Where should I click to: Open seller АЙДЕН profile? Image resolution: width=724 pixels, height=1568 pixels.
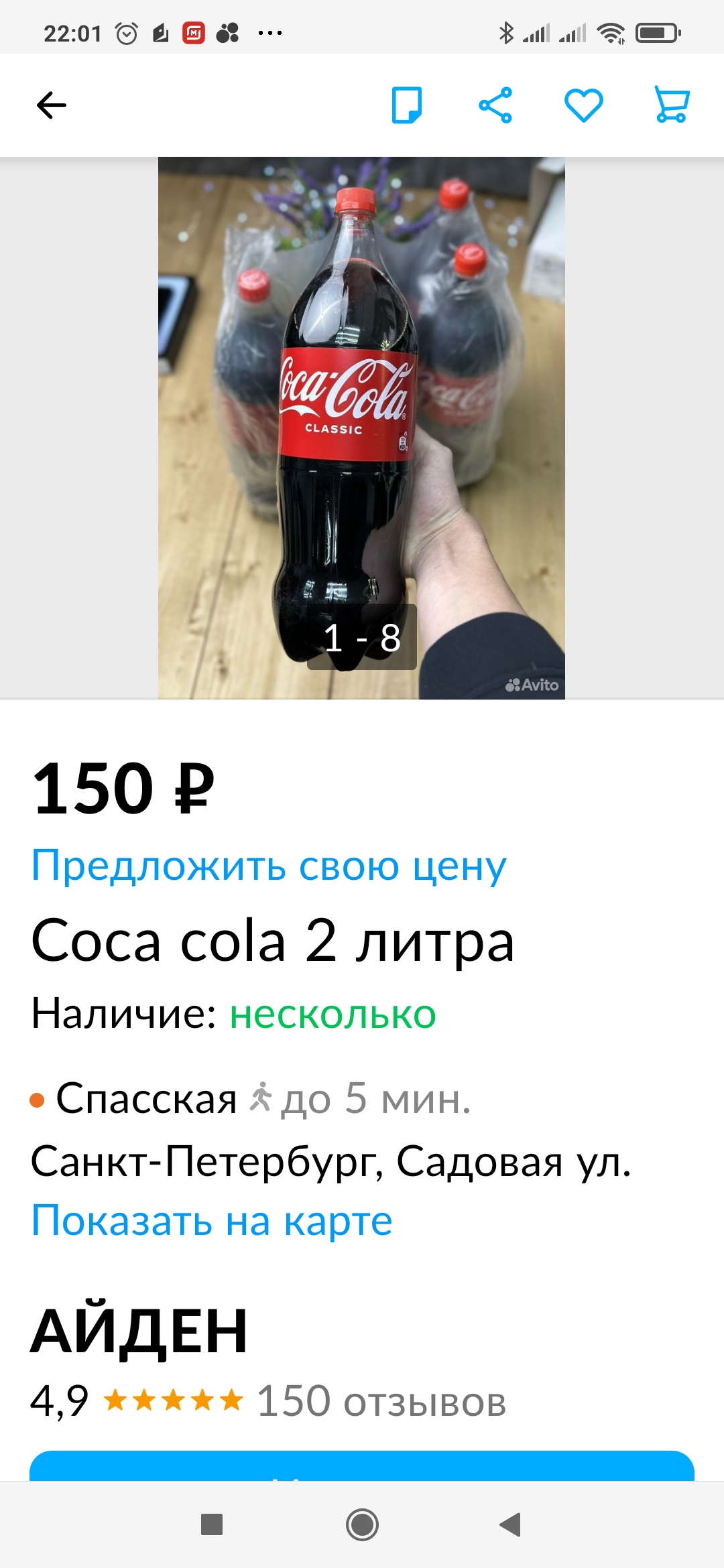click(x=139, y=1331)
